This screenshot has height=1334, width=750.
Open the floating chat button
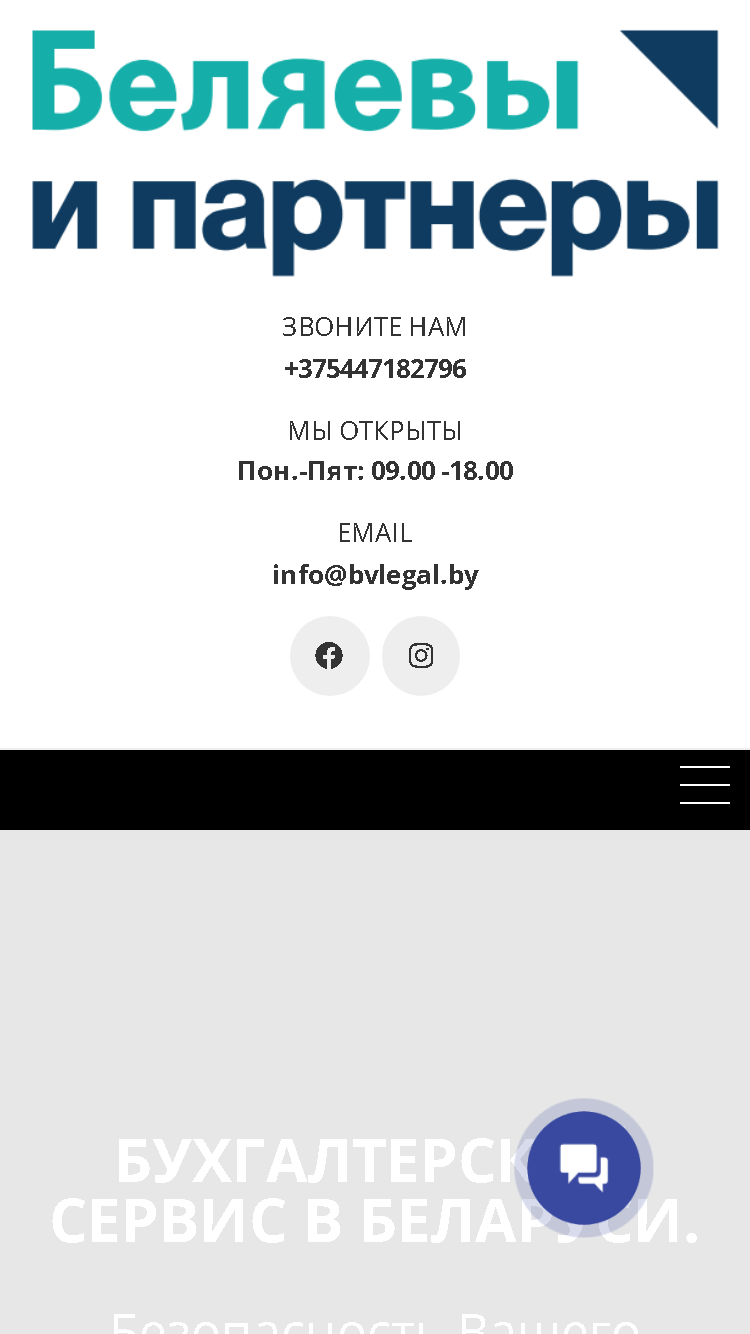(584, 1168)
